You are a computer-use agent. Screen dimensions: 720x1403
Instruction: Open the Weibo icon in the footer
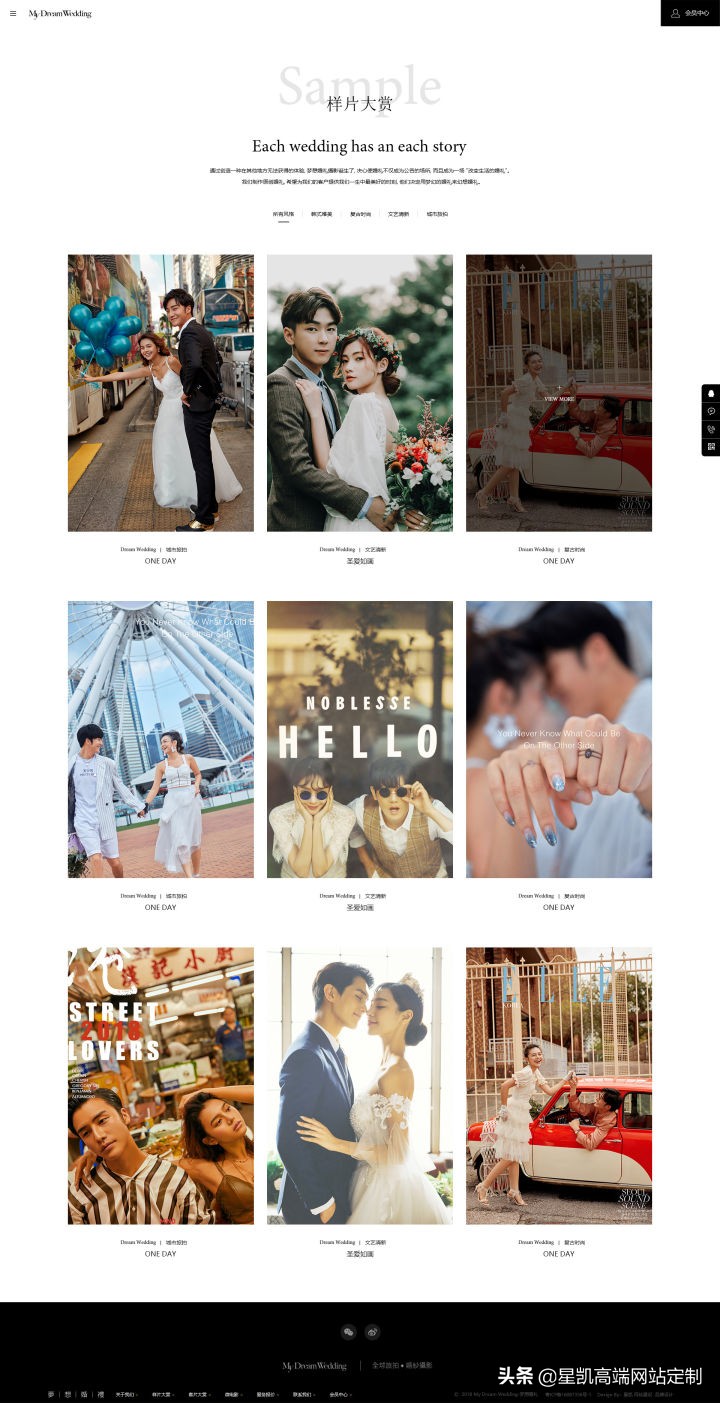(x=372, y=1332)
